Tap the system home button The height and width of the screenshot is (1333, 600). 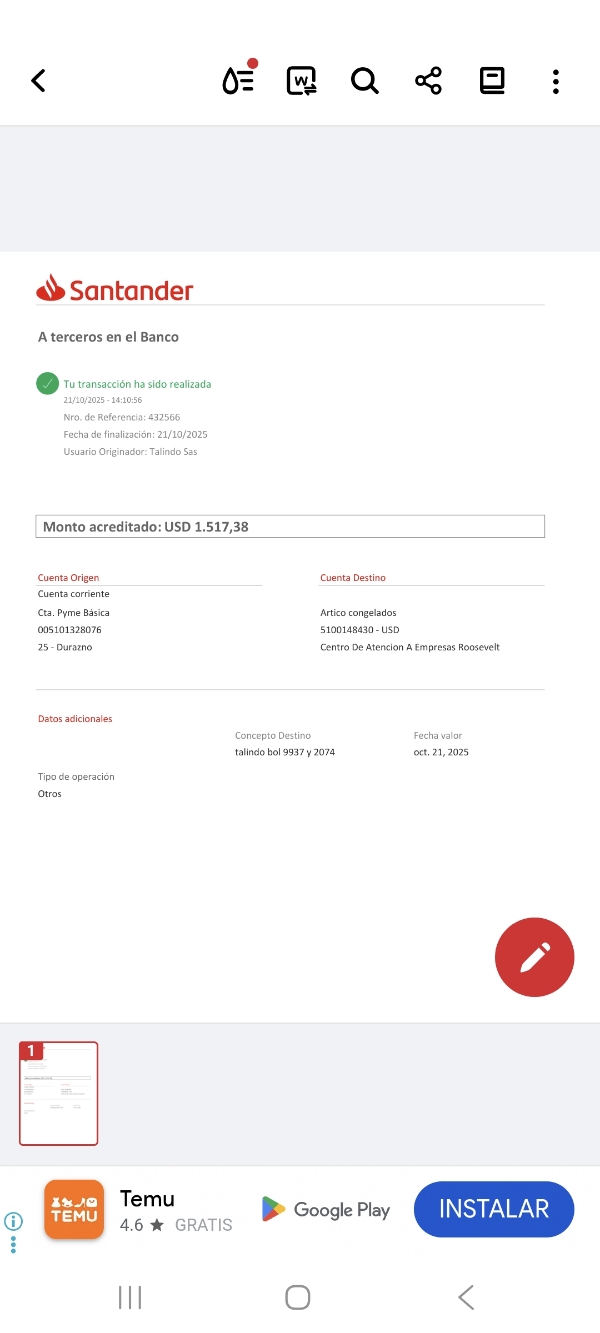tap(298, 1297)
